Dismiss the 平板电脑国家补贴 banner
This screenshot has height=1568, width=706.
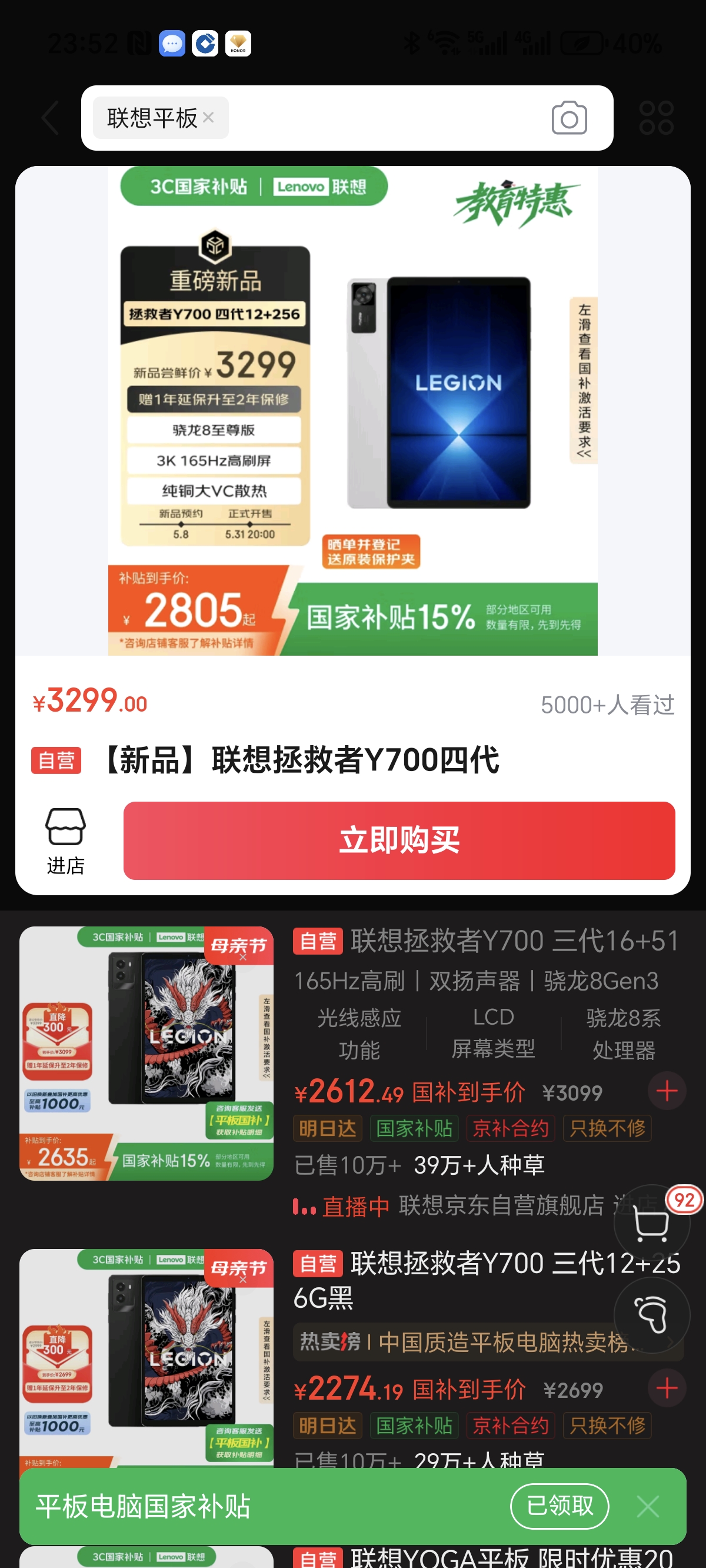click(x=648, y=1507)
